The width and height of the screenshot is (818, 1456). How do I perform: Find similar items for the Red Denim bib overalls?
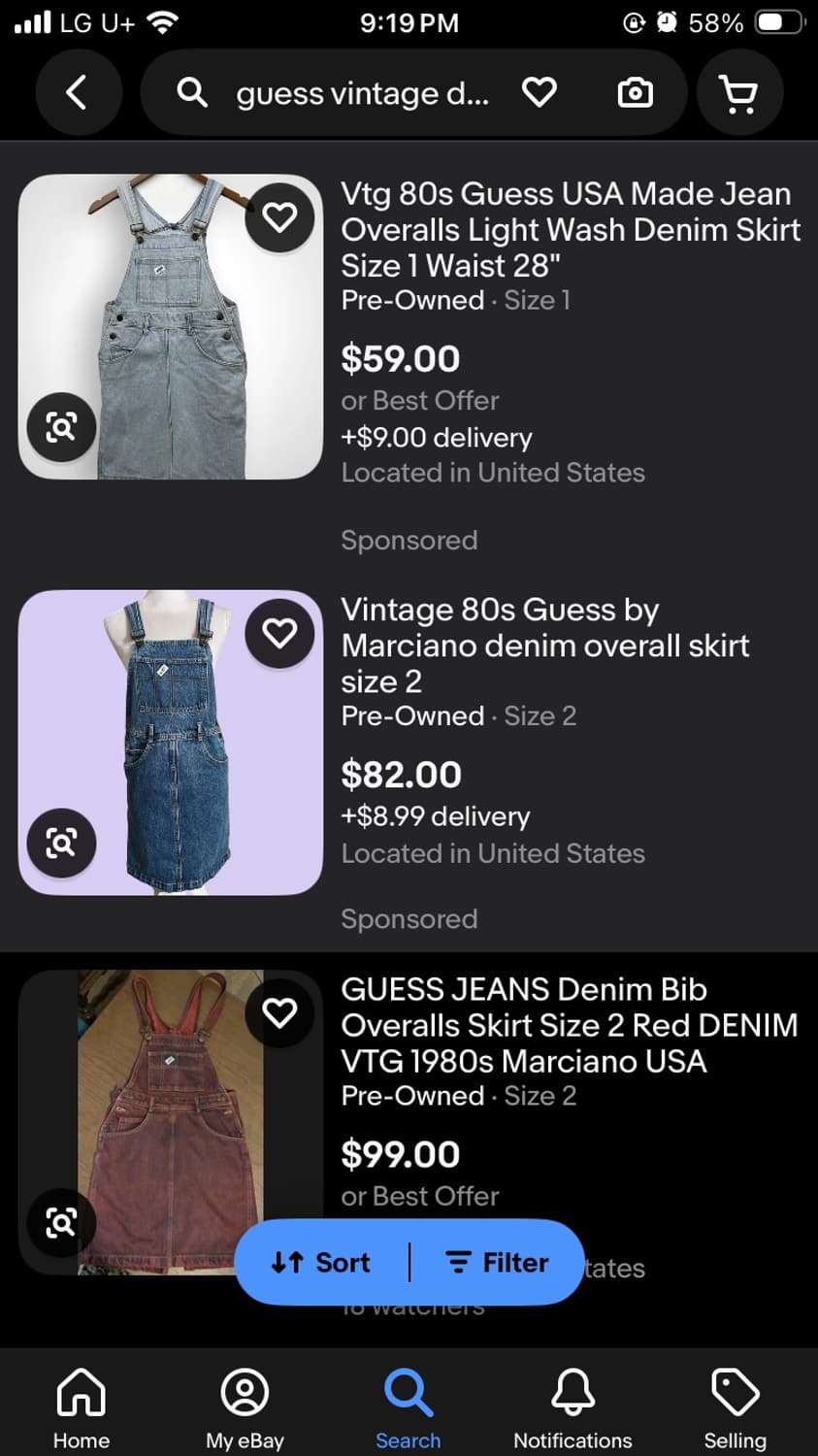[x=61, y=1222]
